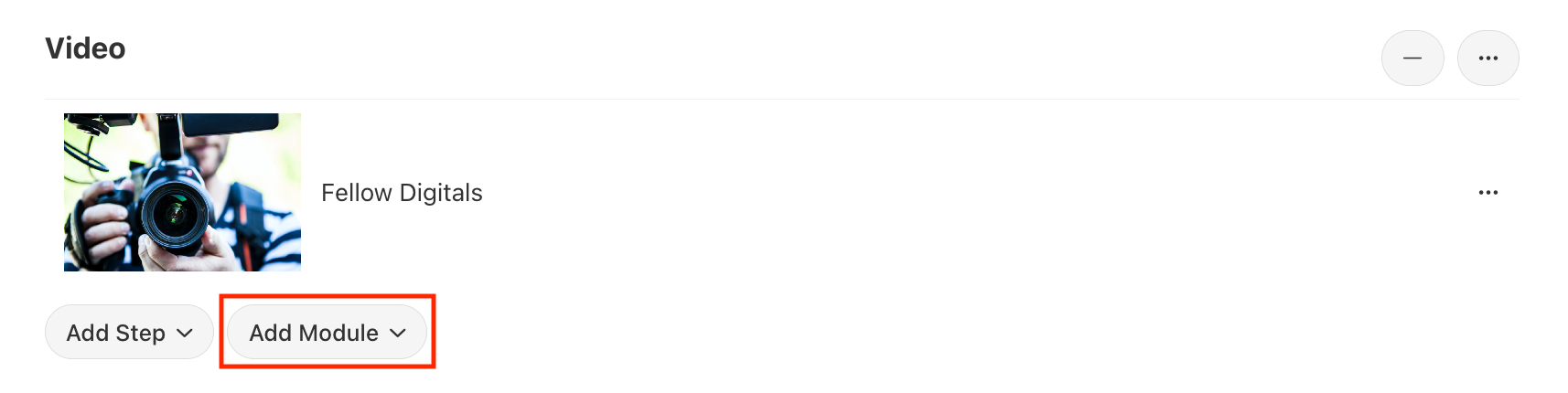The width and height of the screenshot is (1568, 393).
Task: Open options menu for Fellow Digitals row
Action: (1487, 193)
